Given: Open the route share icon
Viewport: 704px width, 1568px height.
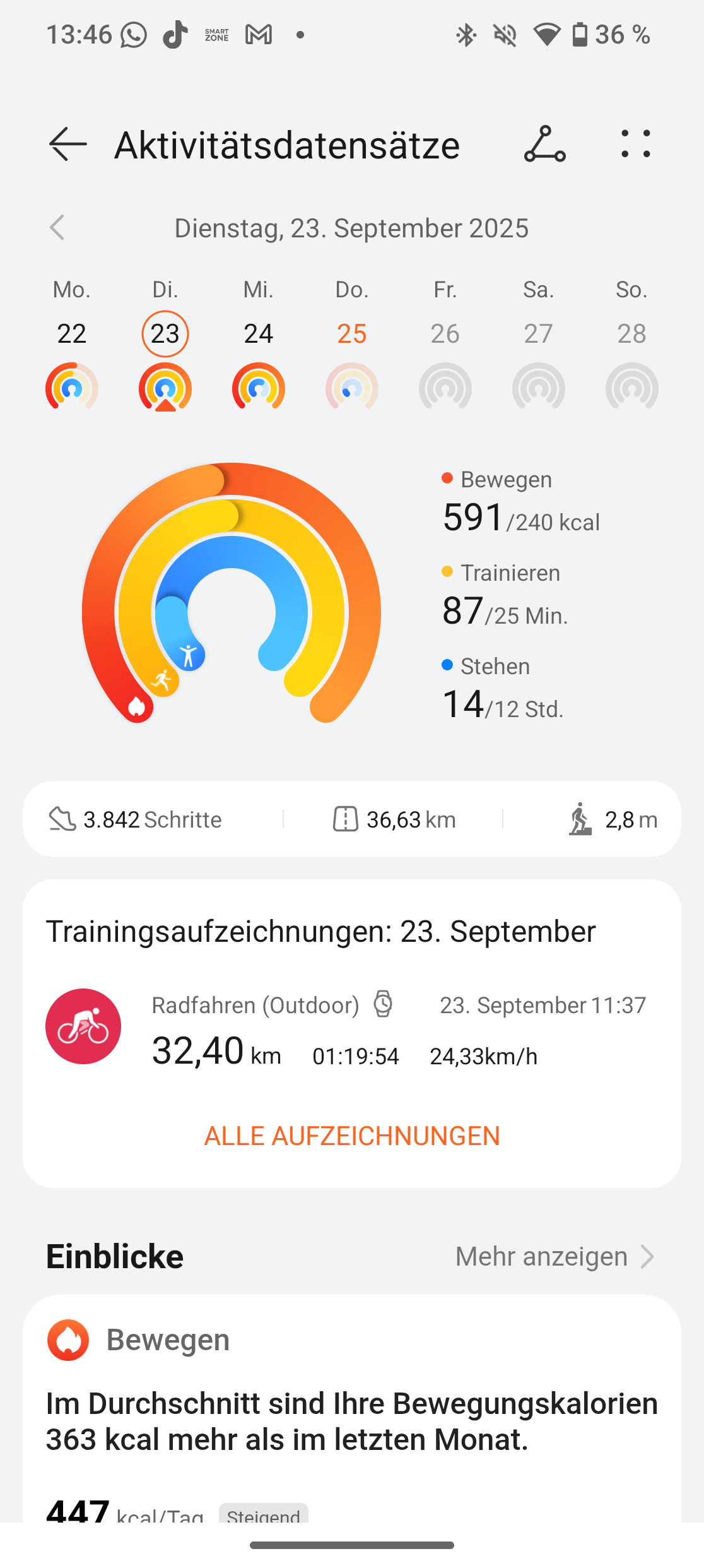Looking at the screenshot, I should tap(544, 145).
